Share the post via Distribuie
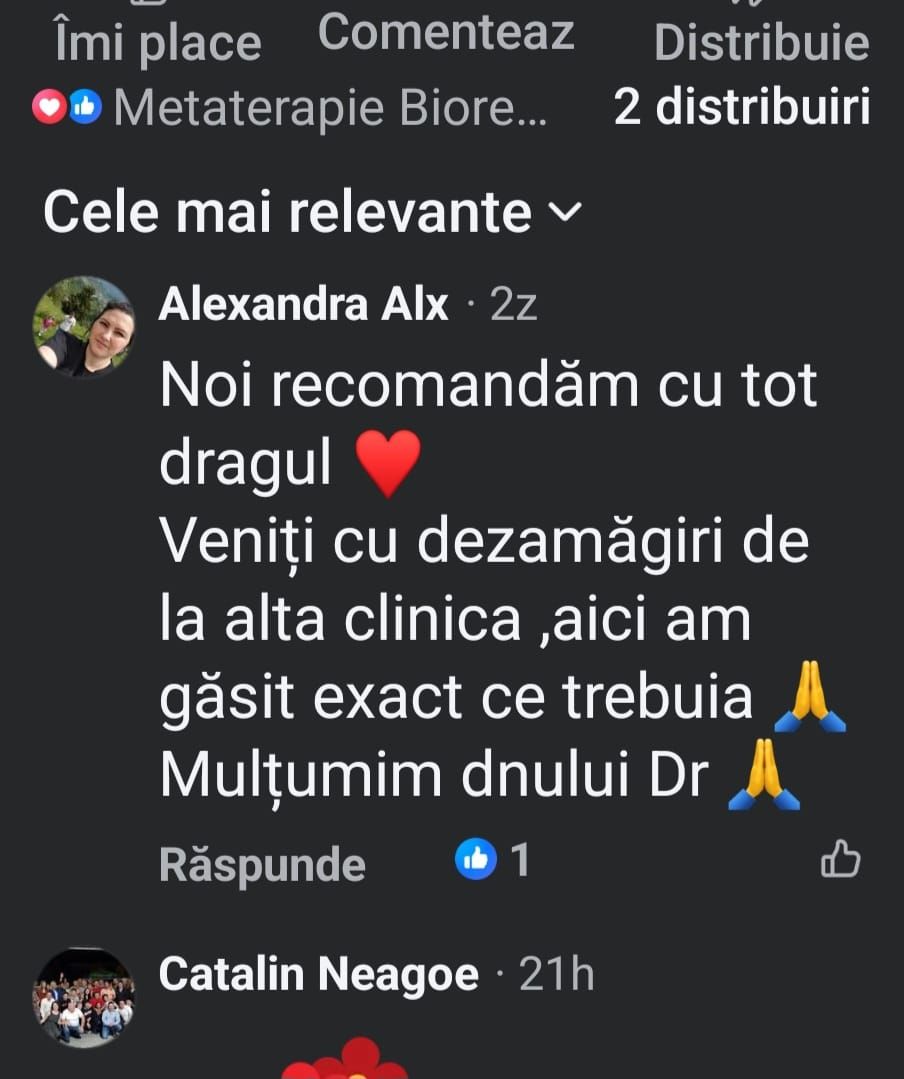Screen dimensions: 904x1079 (x=761, y=42)
